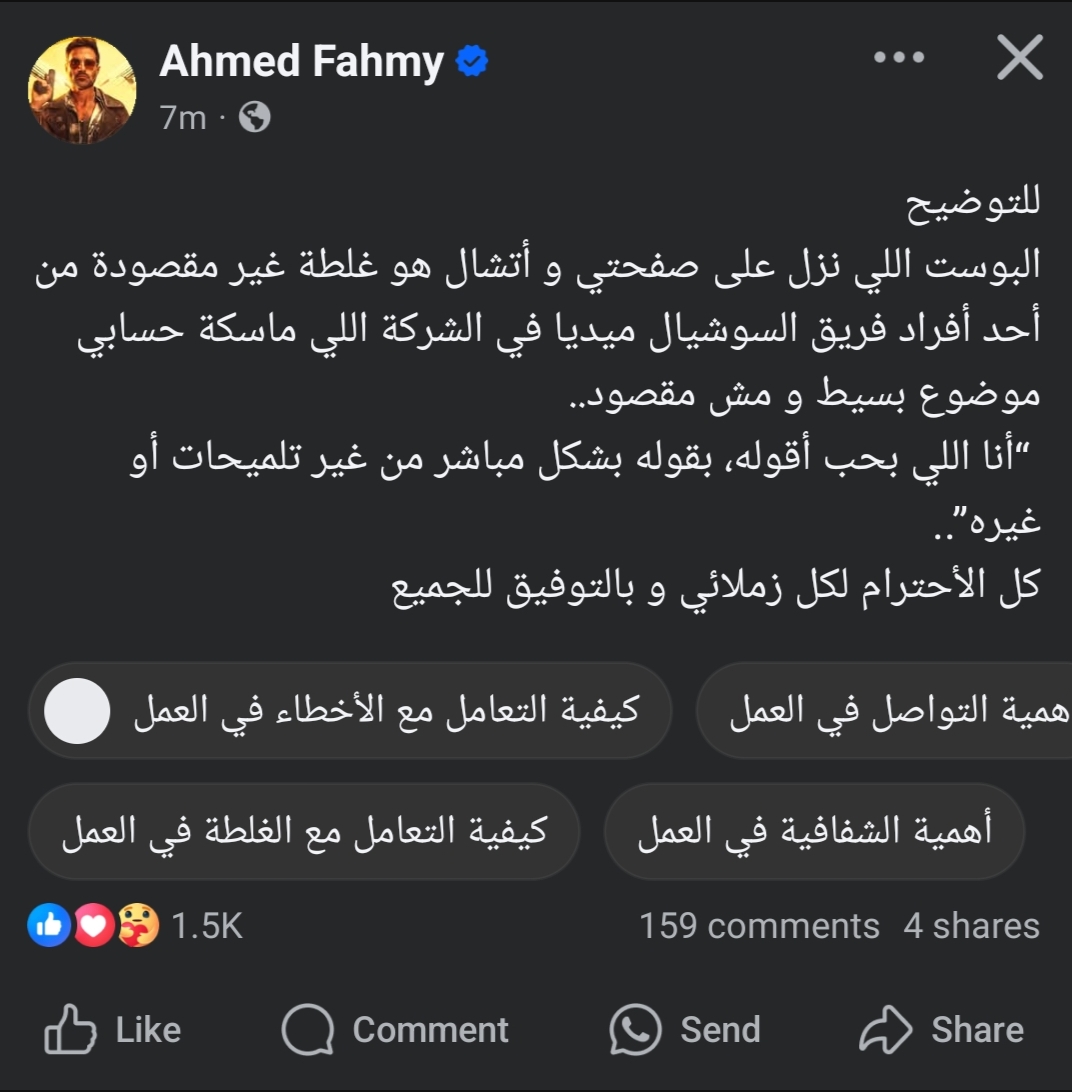Image resolution: width=1072 pixels, height=1092 pixels.
Task: Open Ahmed Fahmy's profile picture
Action: [82, 90]
